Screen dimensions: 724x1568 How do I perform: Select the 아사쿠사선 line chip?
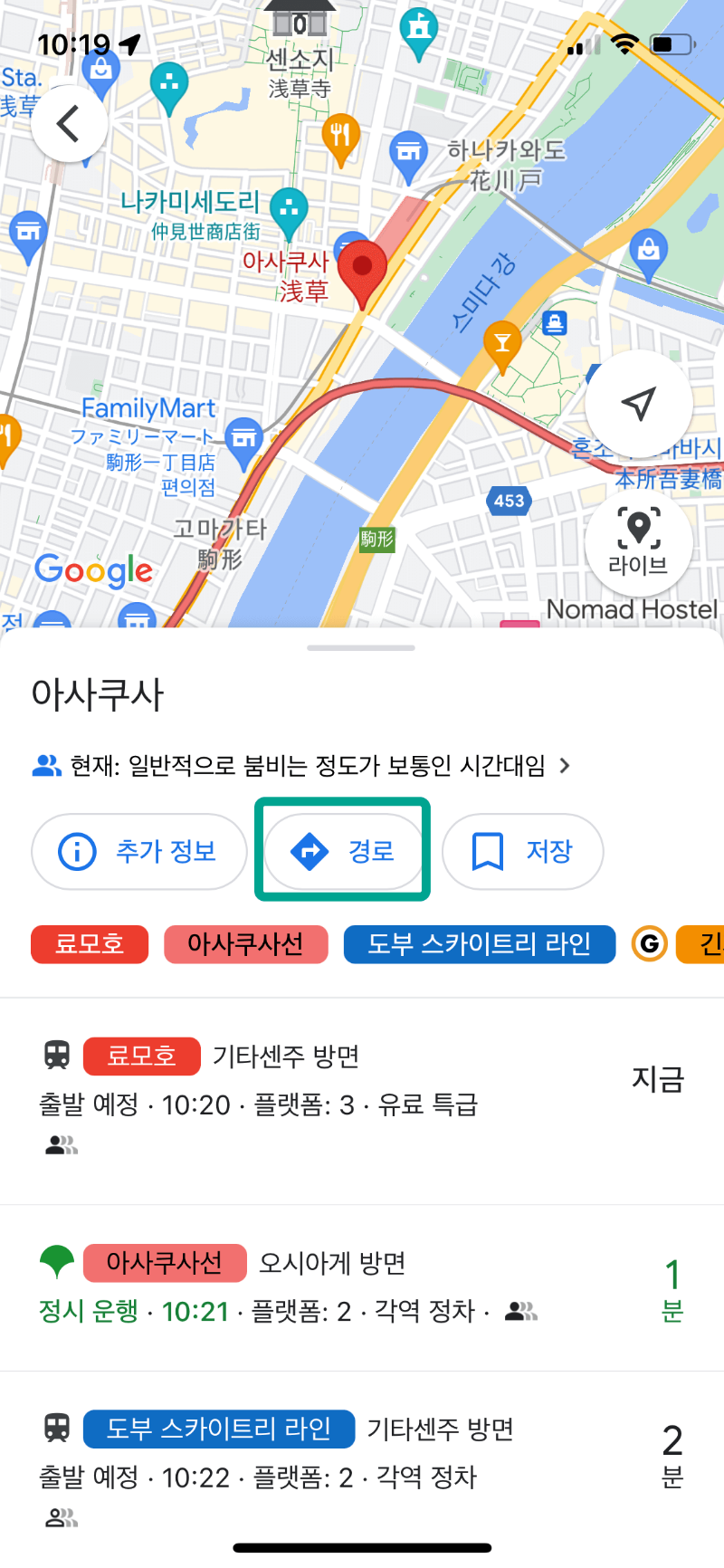pyautogui.click(x=245, y=944)
